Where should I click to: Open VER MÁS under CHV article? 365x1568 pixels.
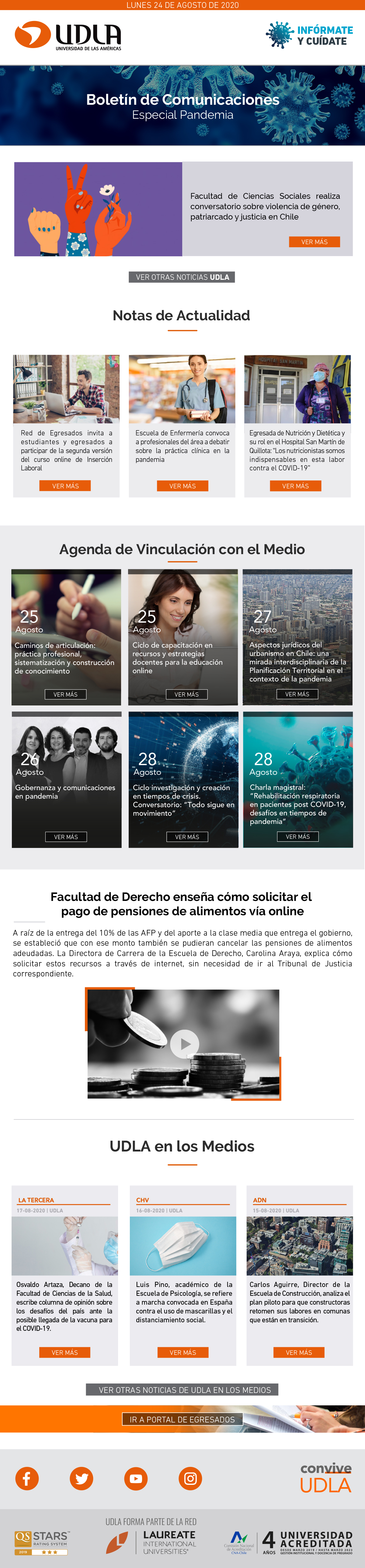(182, 1352)
